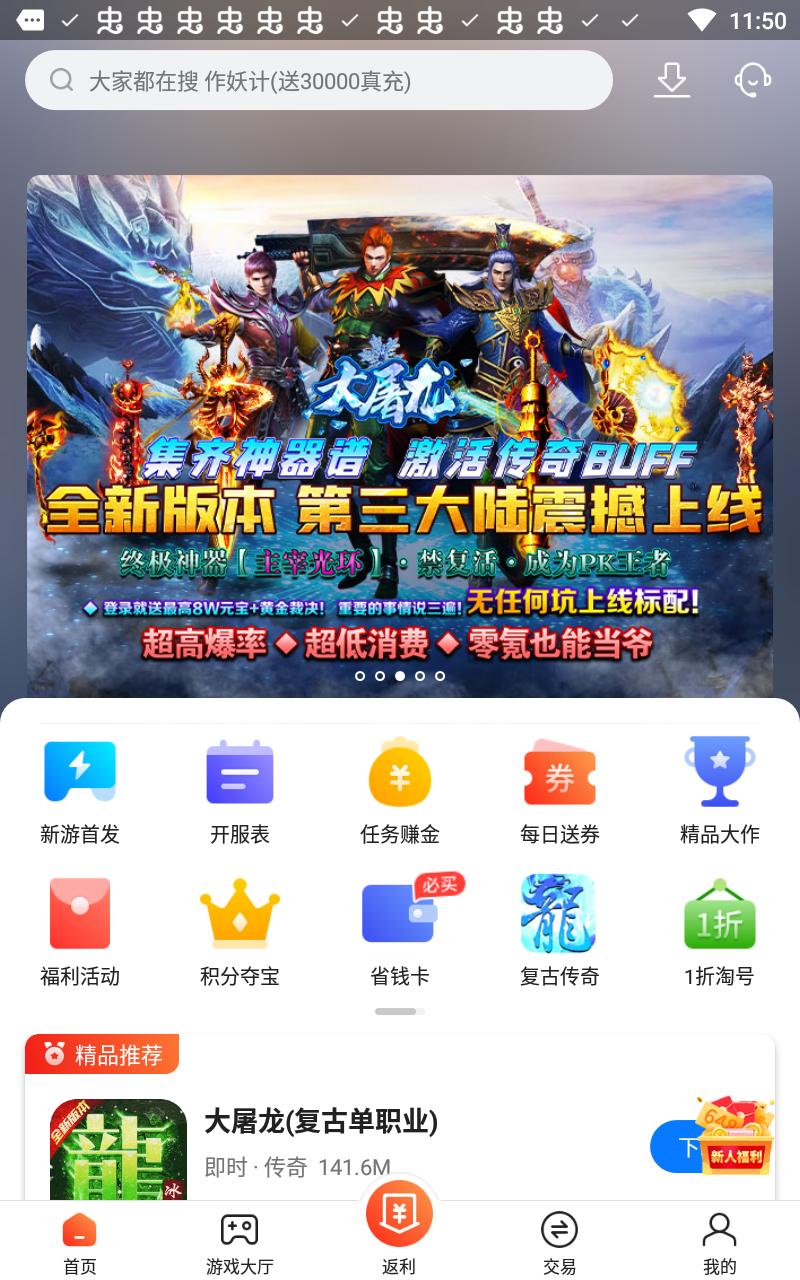Switch to the 游戏大厅 tab
This screenshot has height=1280, width=800.
[240, 1240]
